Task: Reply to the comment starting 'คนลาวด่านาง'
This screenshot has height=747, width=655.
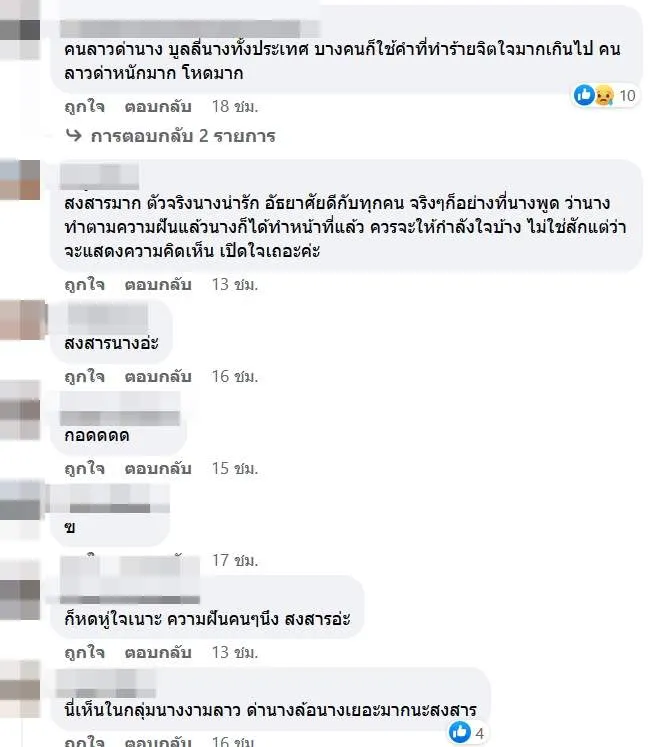Action: 160,105
